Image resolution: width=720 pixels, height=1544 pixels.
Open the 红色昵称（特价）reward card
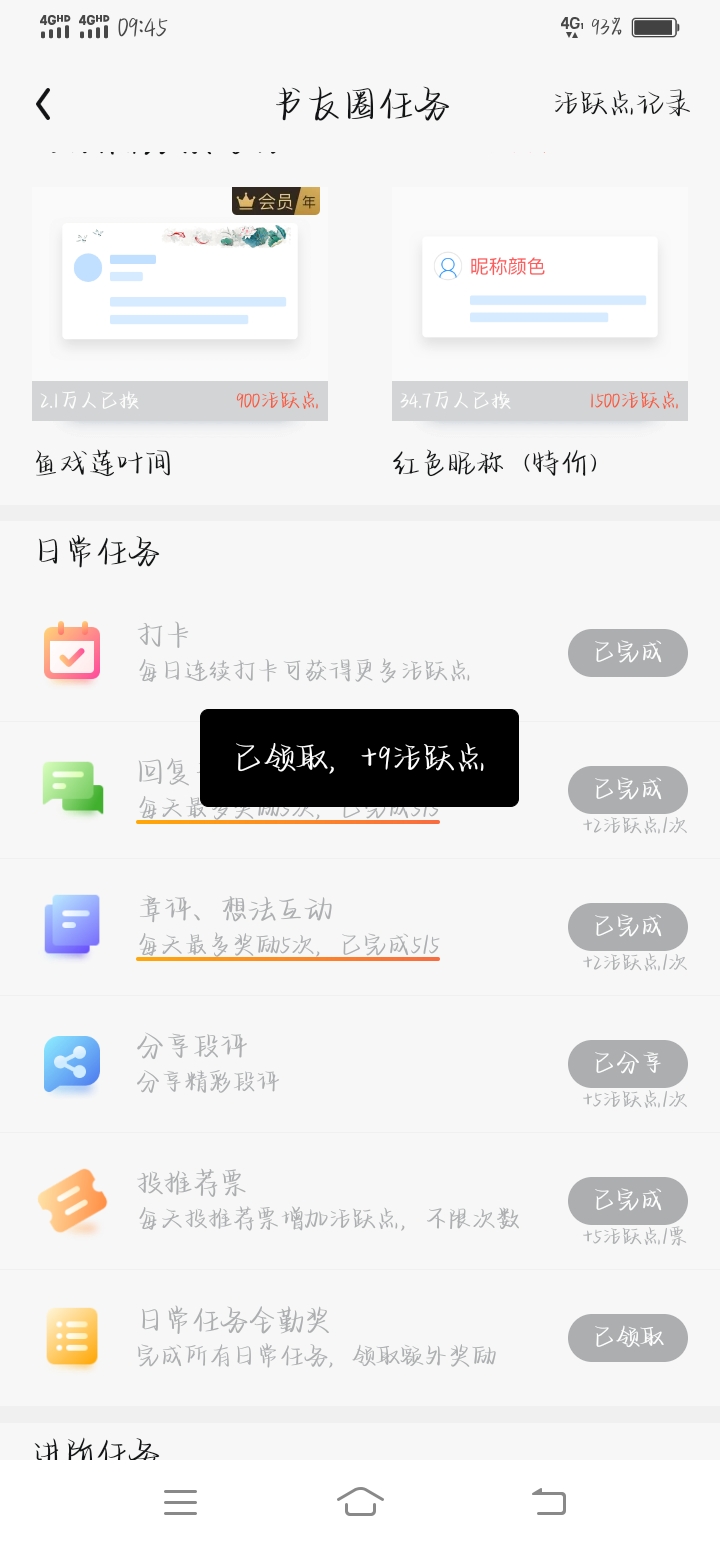pyautogui.click(x=540, y=303)
